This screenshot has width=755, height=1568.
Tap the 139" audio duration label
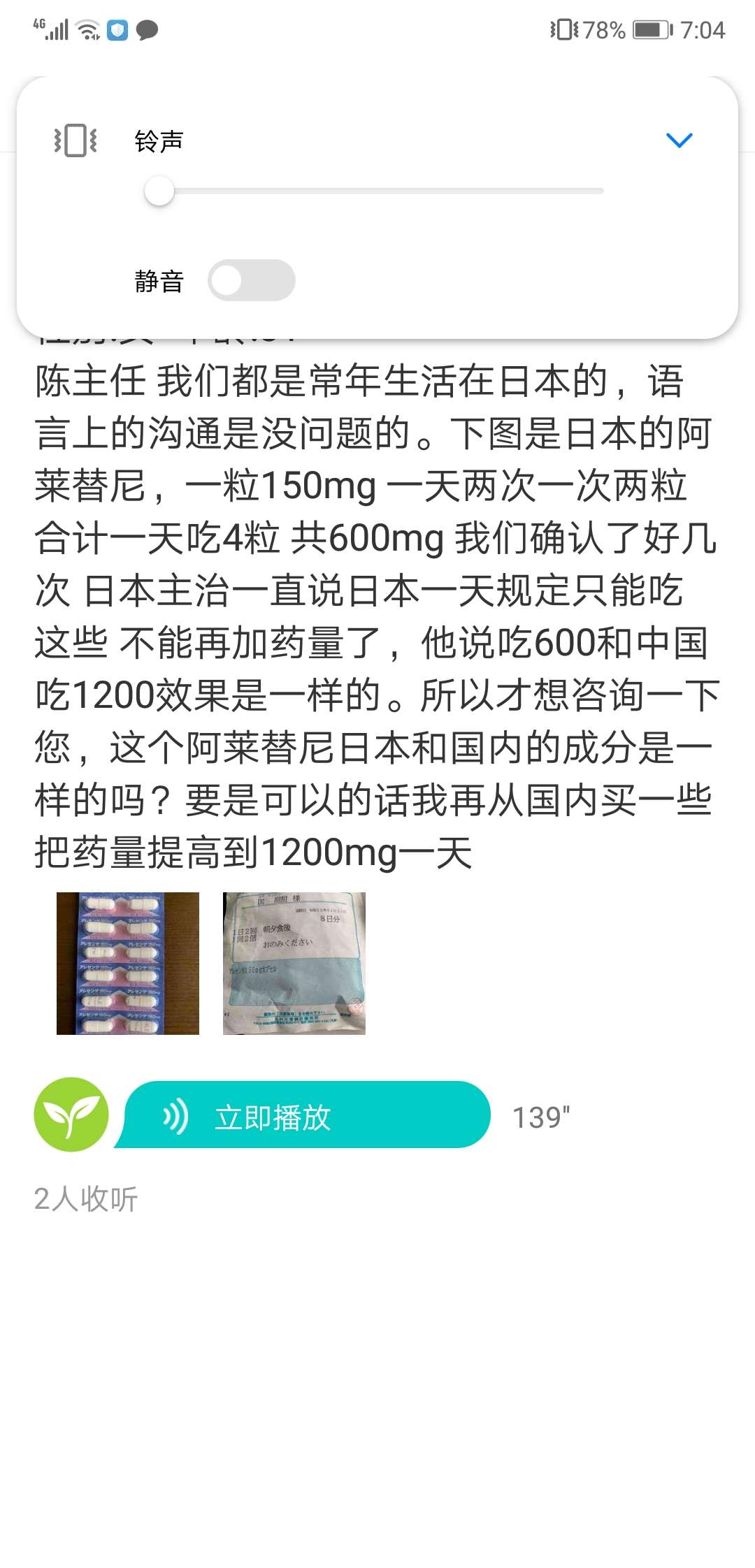[x=542, y=1115]
